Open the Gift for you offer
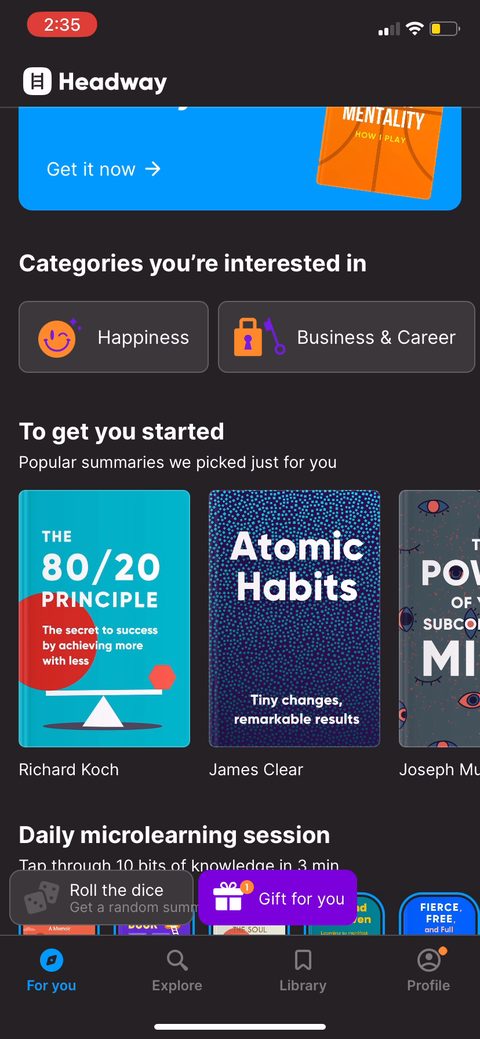480x1039 pixels. pyautogui.click(x=277, y=898)
